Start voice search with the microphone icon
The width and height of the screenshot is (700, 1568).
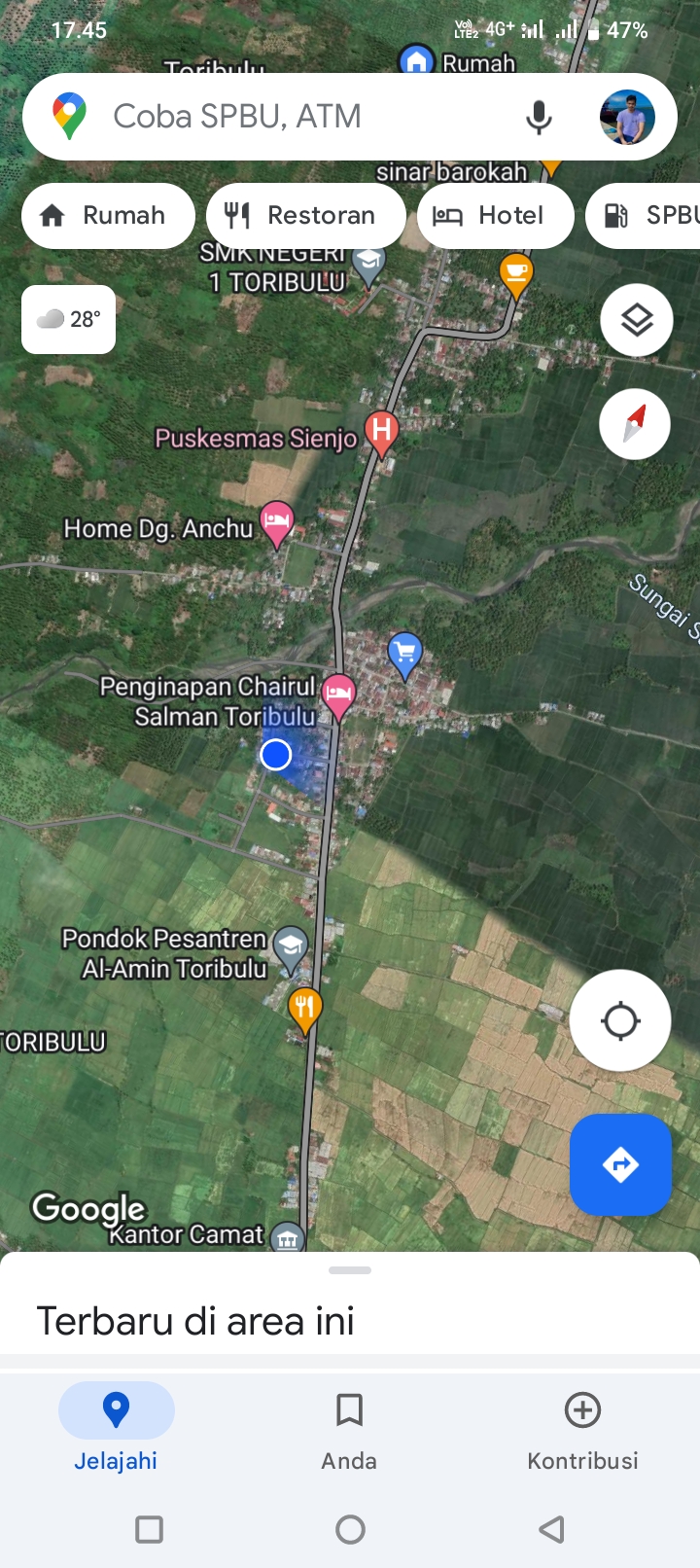coord(539,118)
